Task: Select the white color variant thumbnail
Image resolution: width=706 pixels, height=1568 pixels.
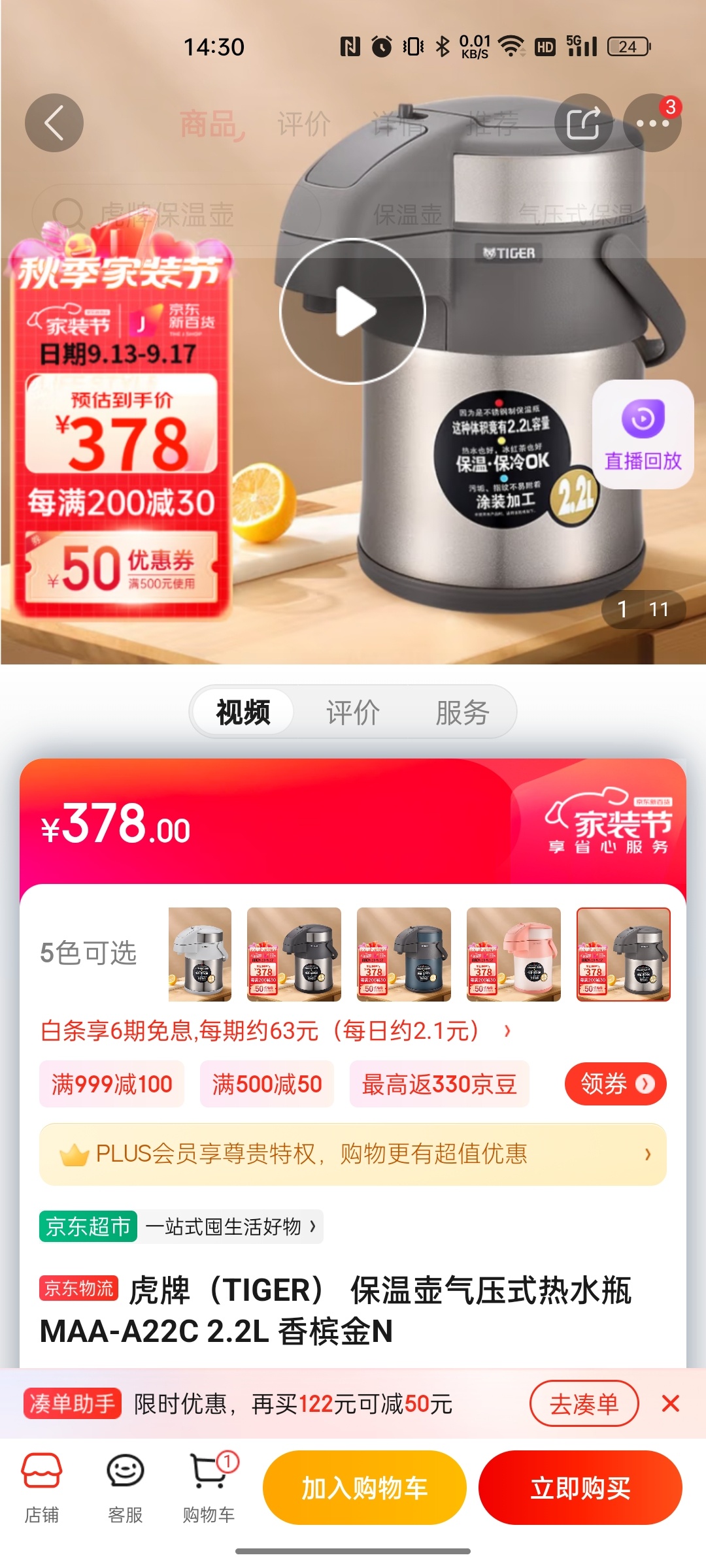Action: (x=200, y=954)
